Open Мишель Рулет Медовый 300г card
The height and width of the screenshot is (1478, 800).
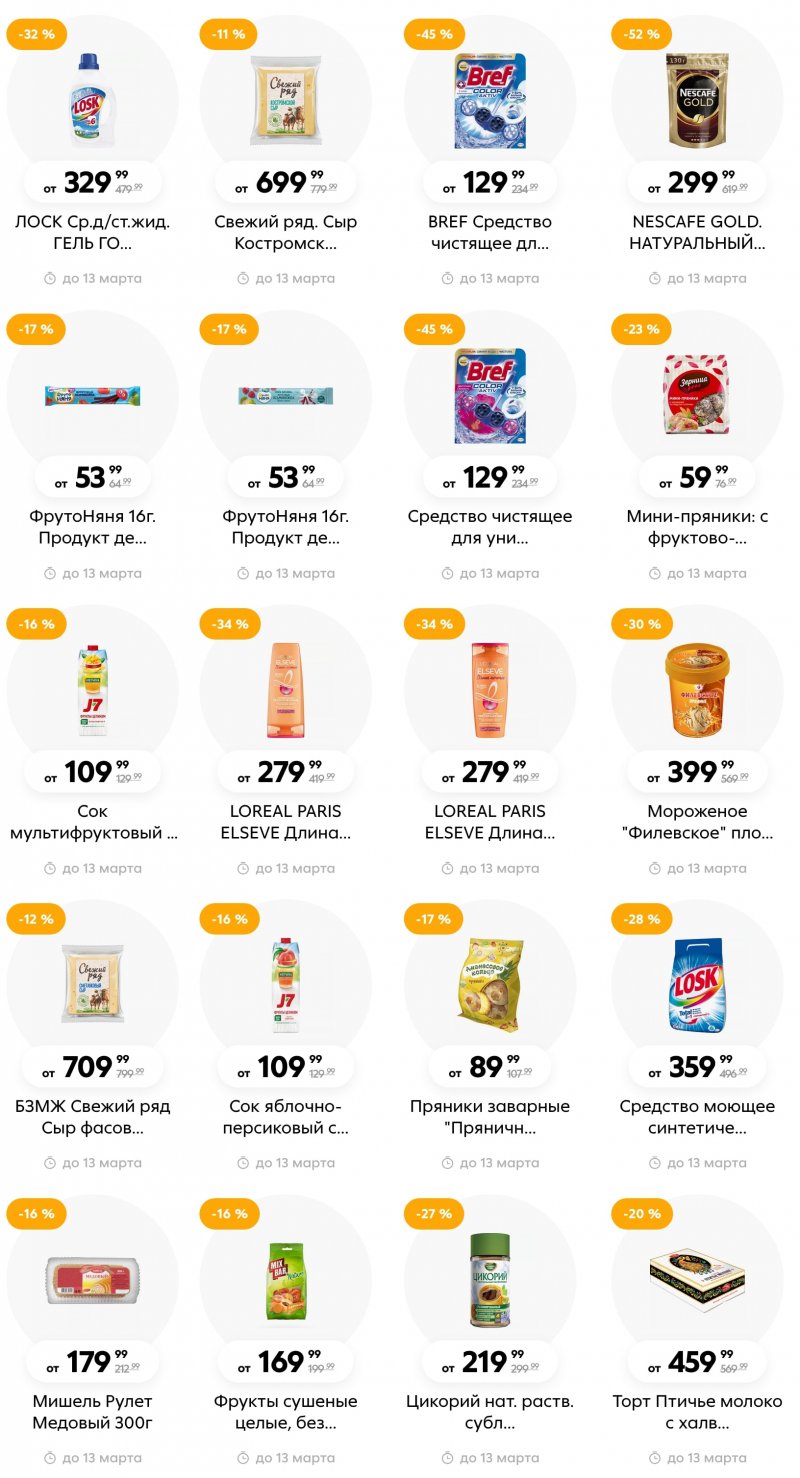tap(92, 1280)
